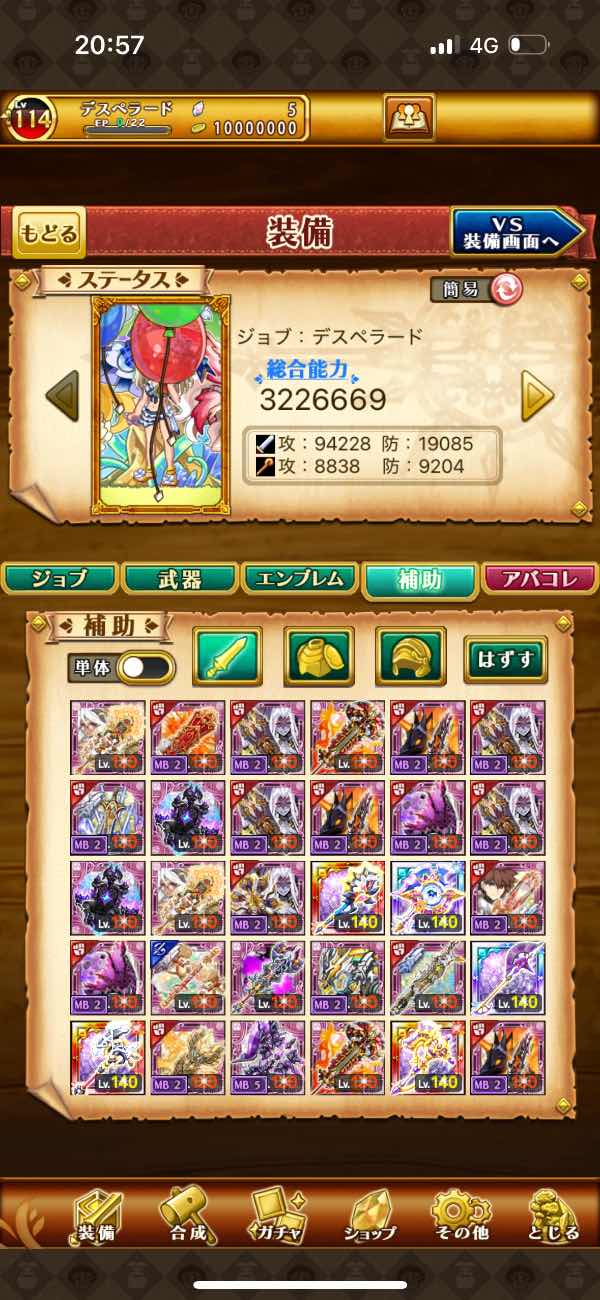Screen dimensions: 600x1300
Task: Filter by the golden armor icon
Action: 319,656
